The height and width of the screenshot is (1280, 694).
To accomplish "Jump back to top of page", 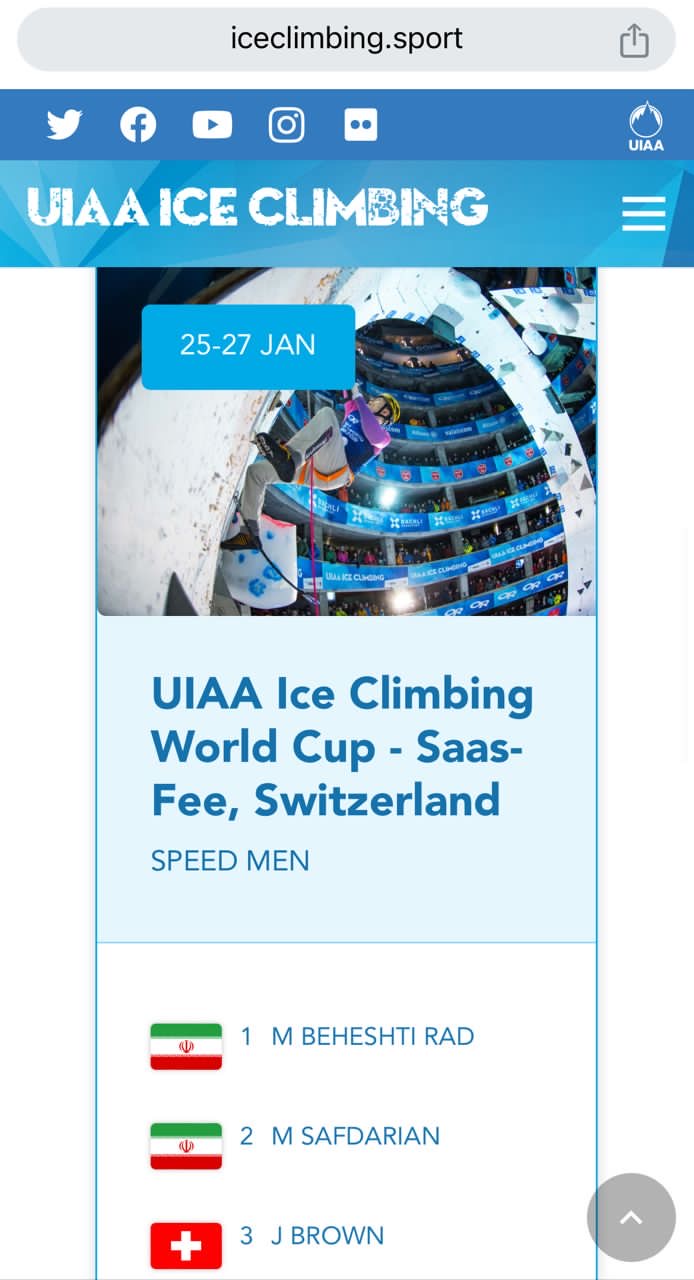I will (x=631, y=1217).
